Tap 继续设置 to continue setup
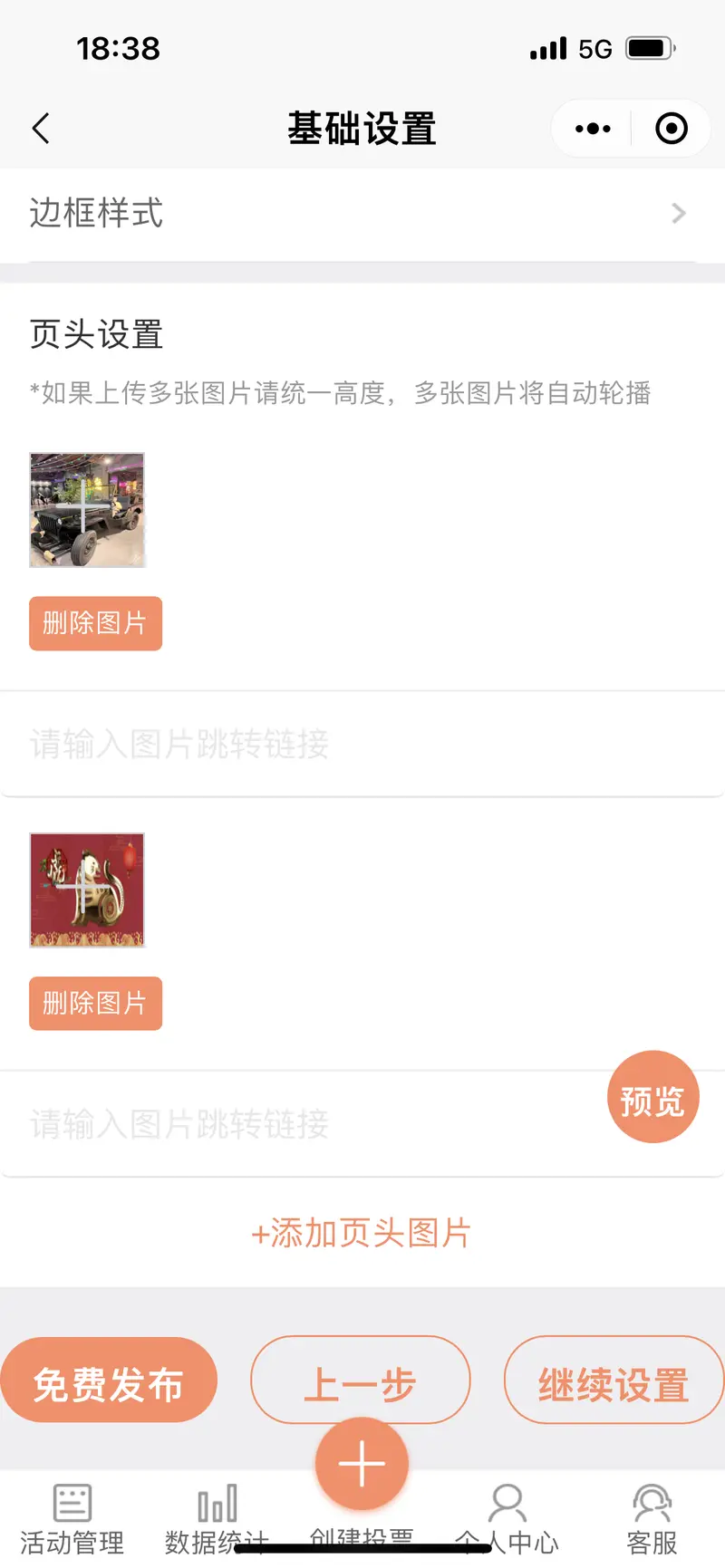725x1568 pixels. point(614,1380)
